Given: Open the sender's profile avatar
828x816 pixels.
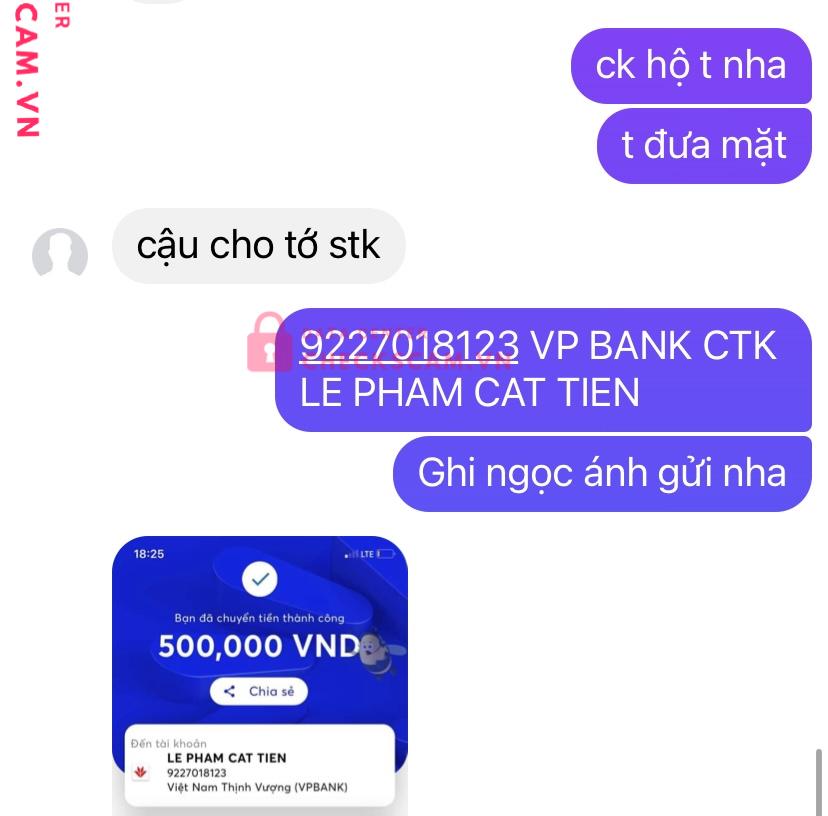Looking at the screenshot, I should click(x=60, y=255).
